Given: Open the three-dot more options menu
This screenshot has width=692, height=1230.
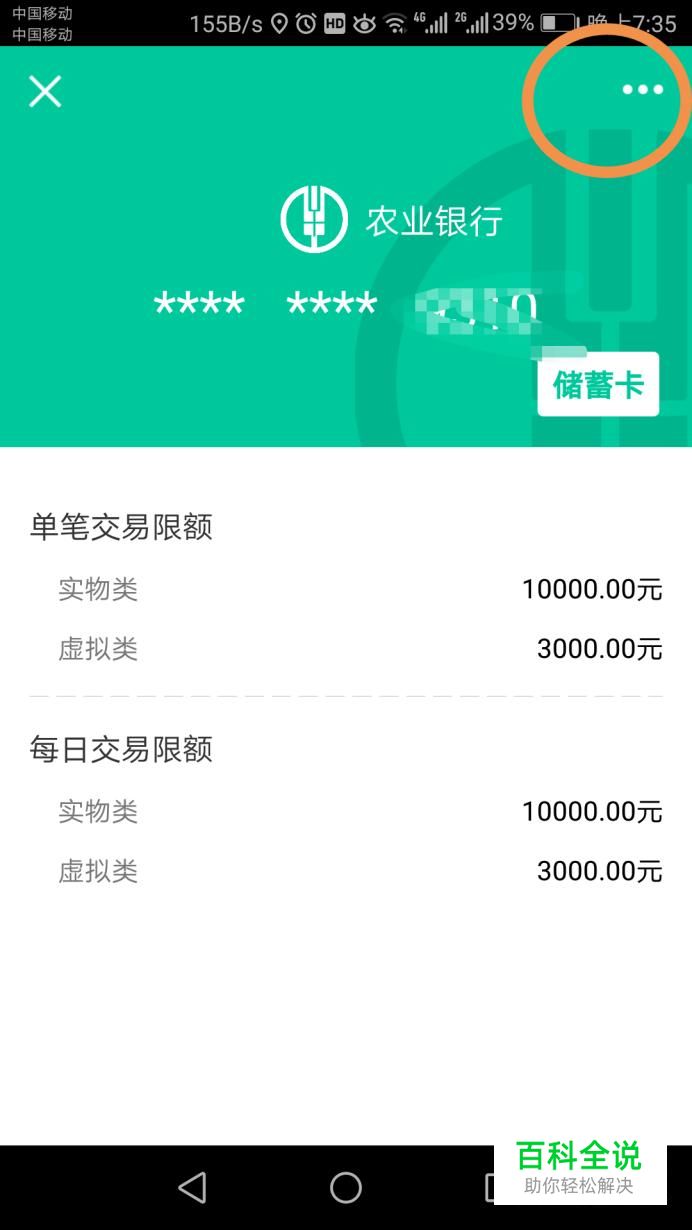Looking at the screenshot, I should coord(642,90).
